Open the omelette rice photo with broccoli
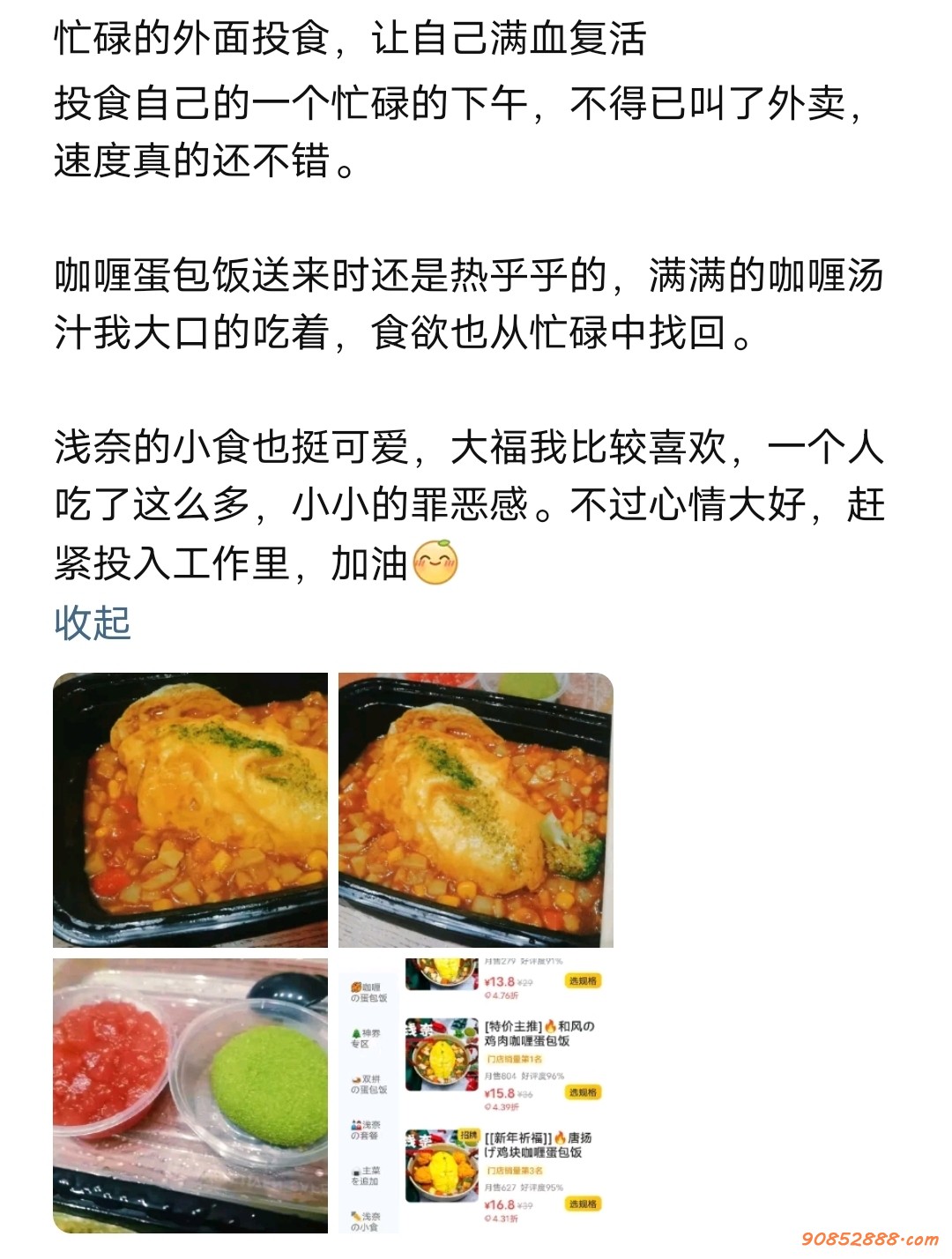This screenshot has width=952, height=1259. [x=476, y=809]
